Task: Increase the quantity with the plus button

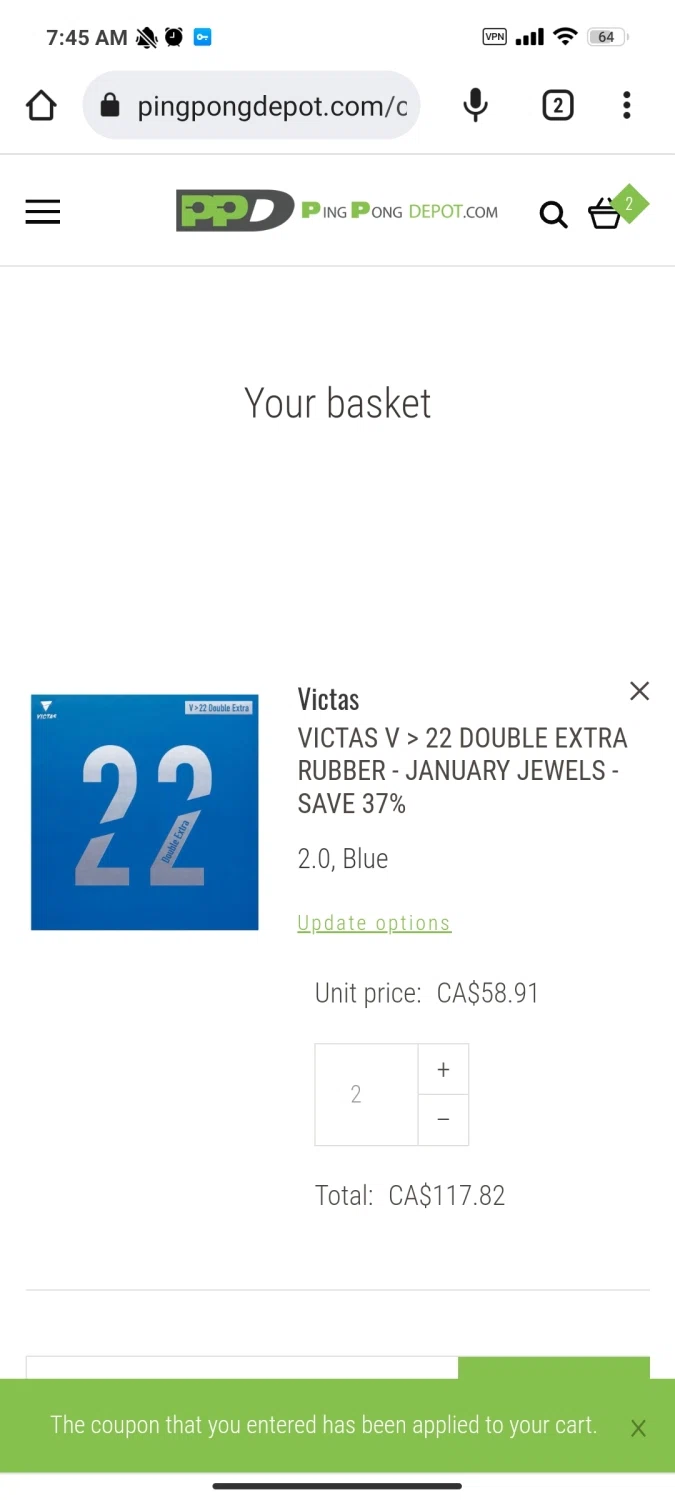Action: tap(443, 1070)
